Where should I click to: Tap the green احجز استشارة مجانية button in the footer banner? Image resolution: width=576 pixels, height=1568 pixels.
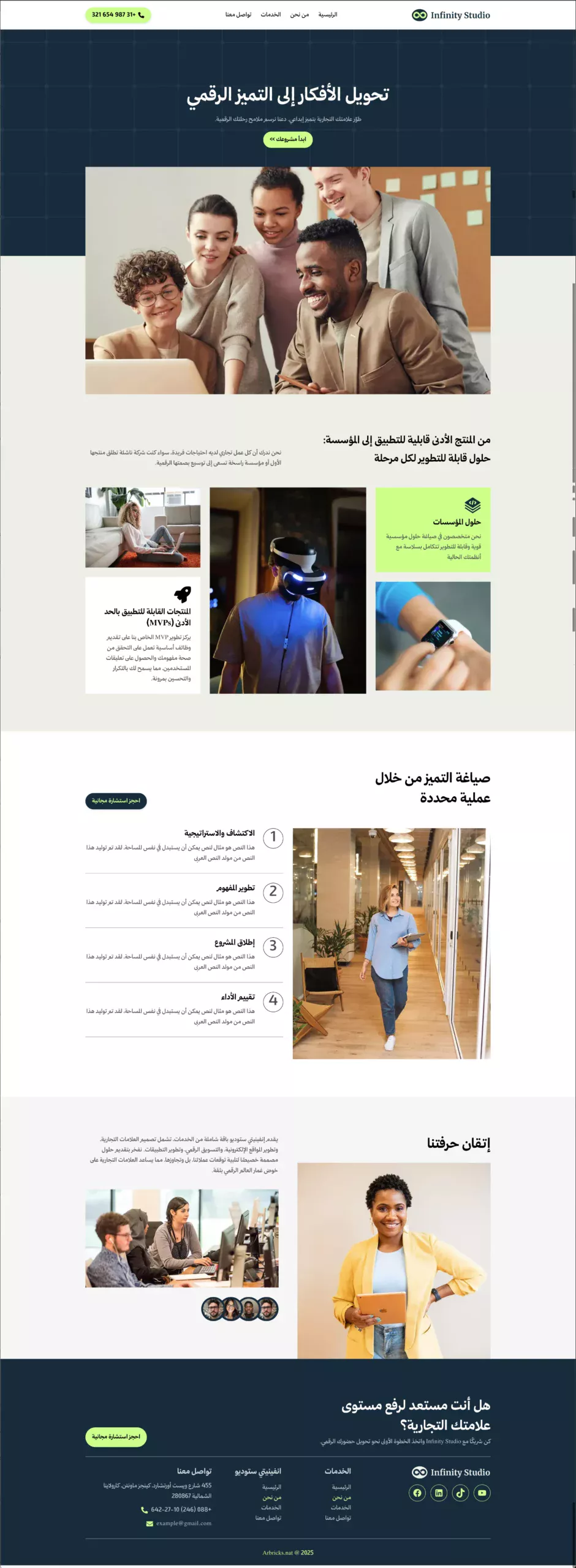pos(116,1436)
